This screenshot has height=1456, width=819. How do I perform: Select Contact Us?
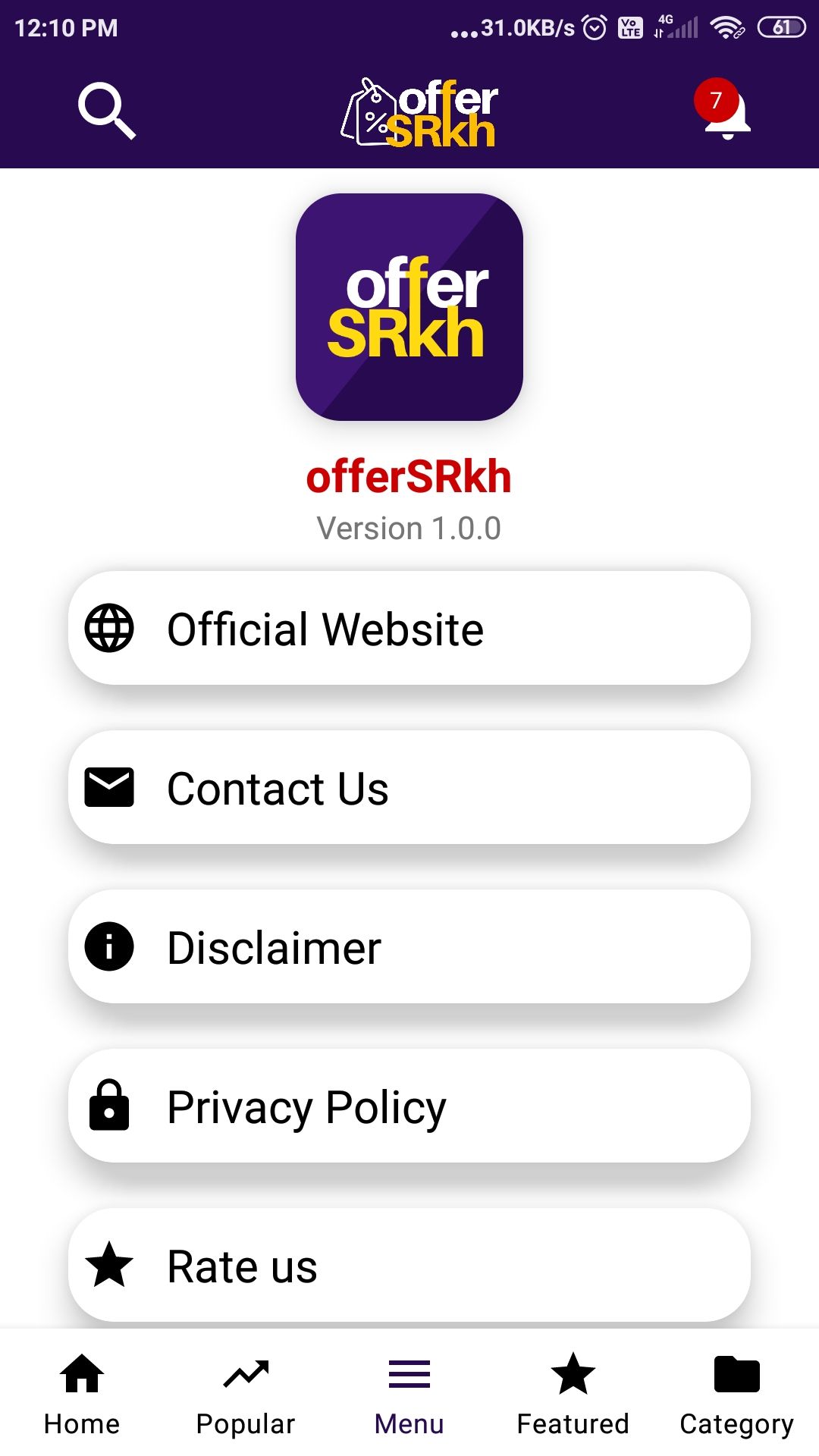point(409,787)
